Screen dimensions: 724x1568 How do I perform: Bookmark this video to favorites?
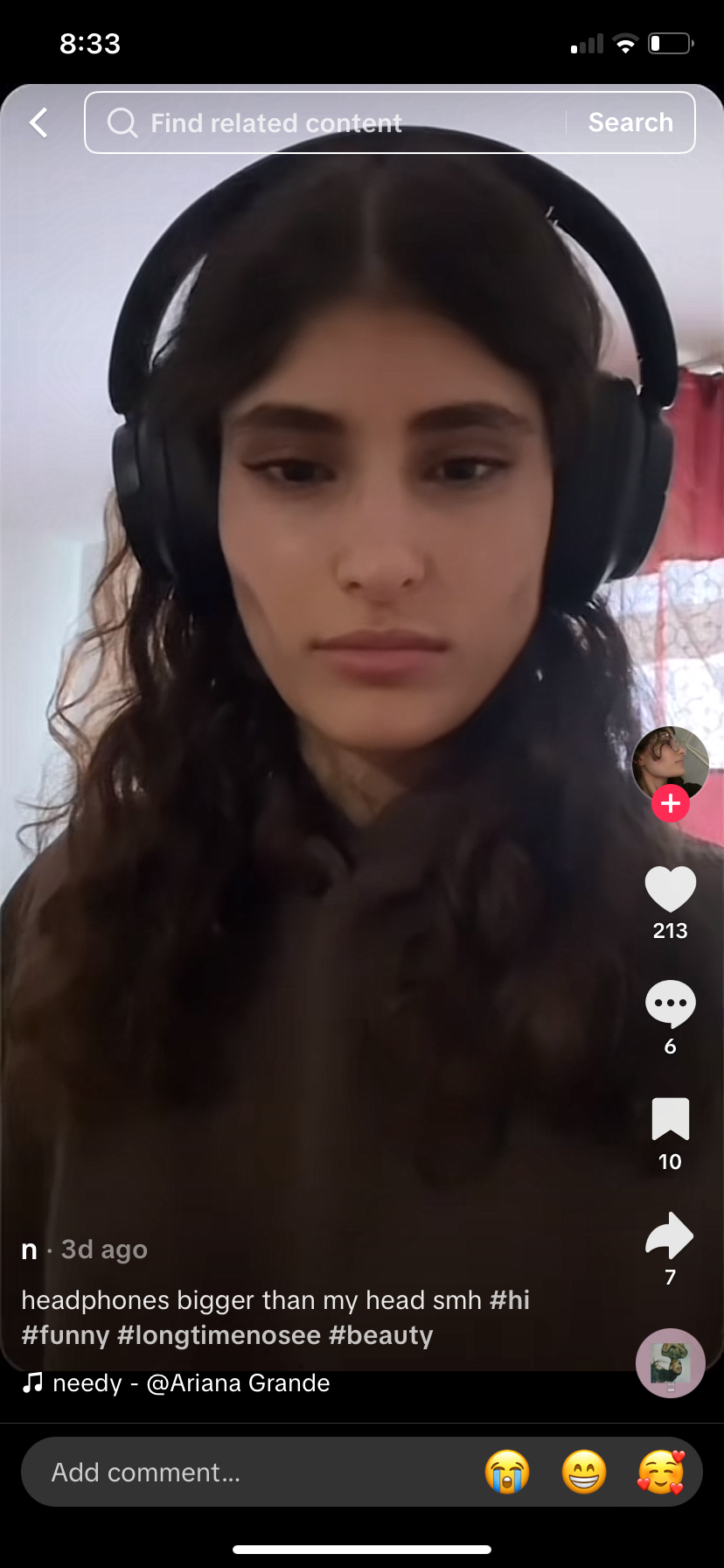click(670, 1120)
